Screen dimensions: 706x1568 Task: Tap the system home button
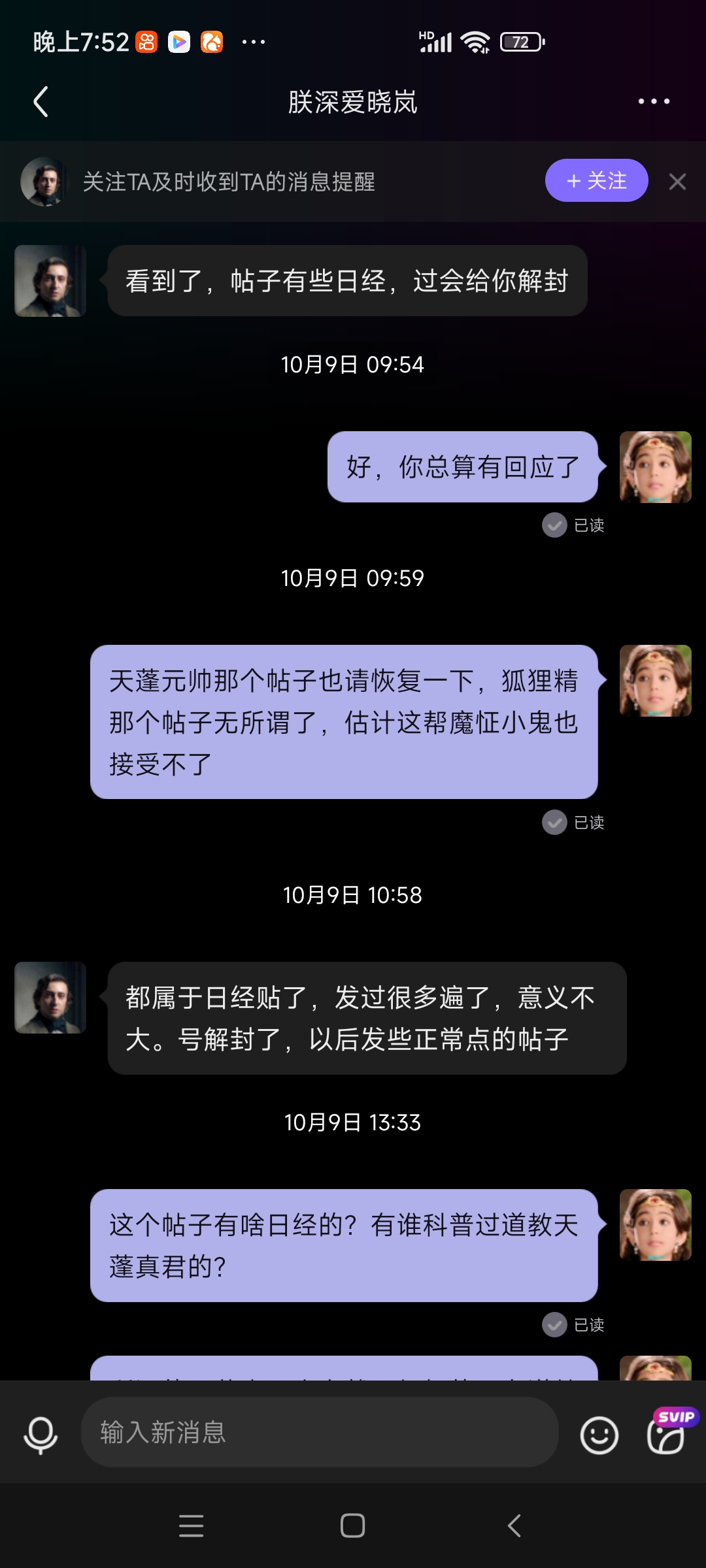[x=352, y=1526]
